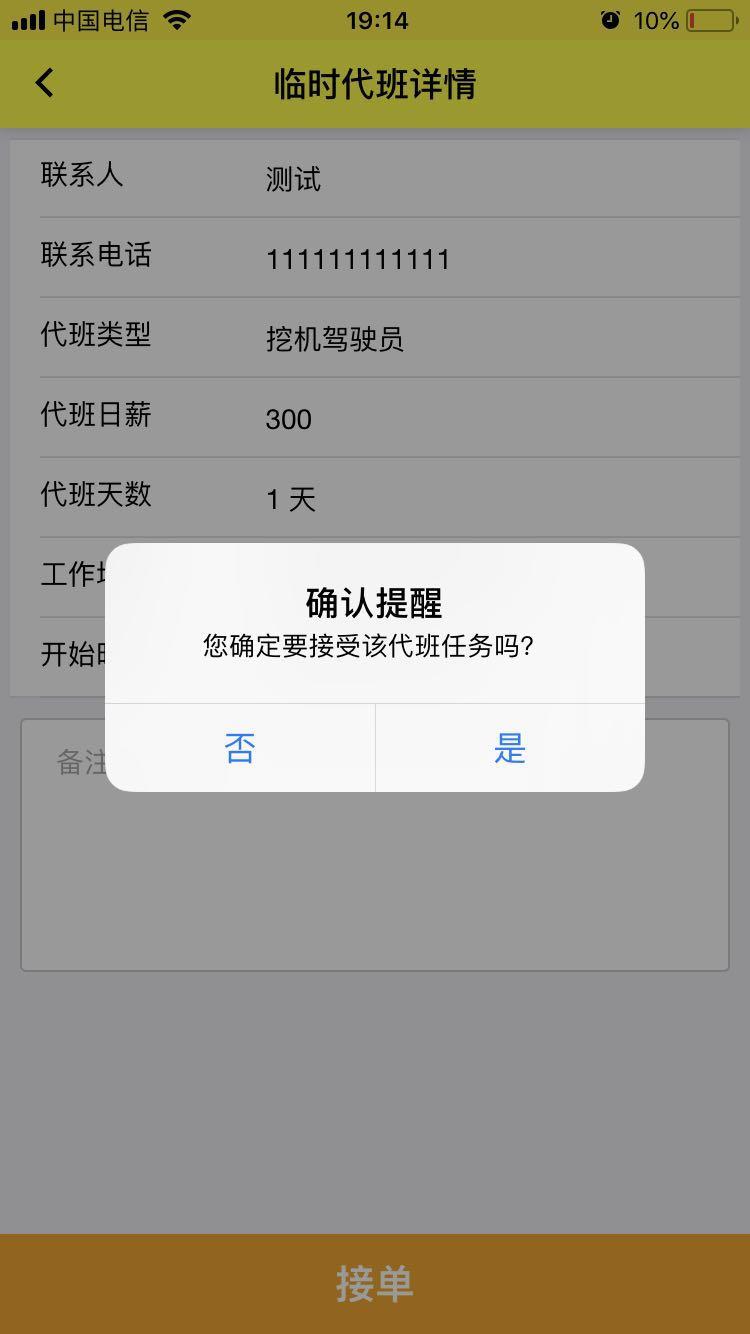The image size is (750, 1334).
Task: Tap the phone number 111111111111
Action: pyautogui.click(x=357, y=258)
